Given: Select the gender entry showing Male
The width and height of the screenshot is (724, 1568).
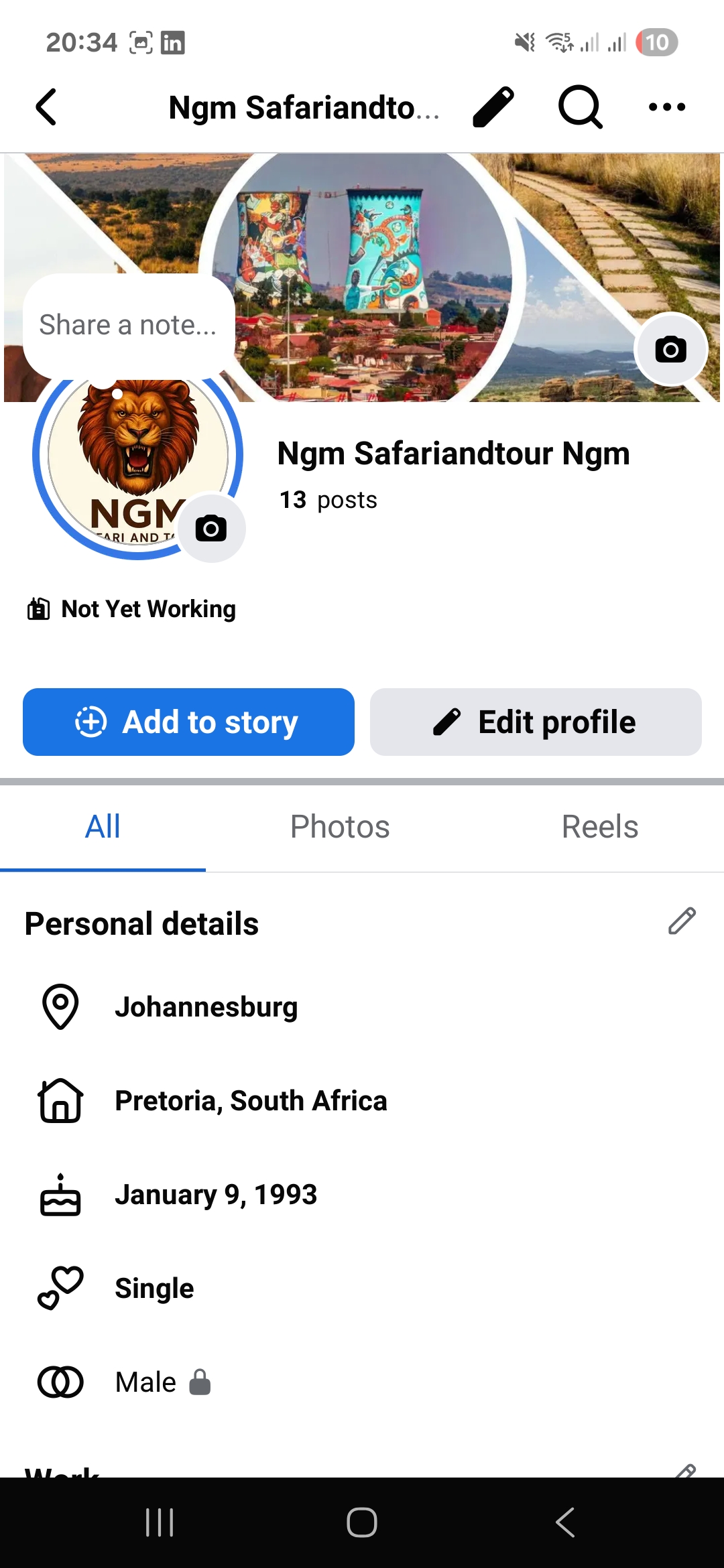Looking at the screenshot, I should pyautogui.click(x=145, y=1382).
